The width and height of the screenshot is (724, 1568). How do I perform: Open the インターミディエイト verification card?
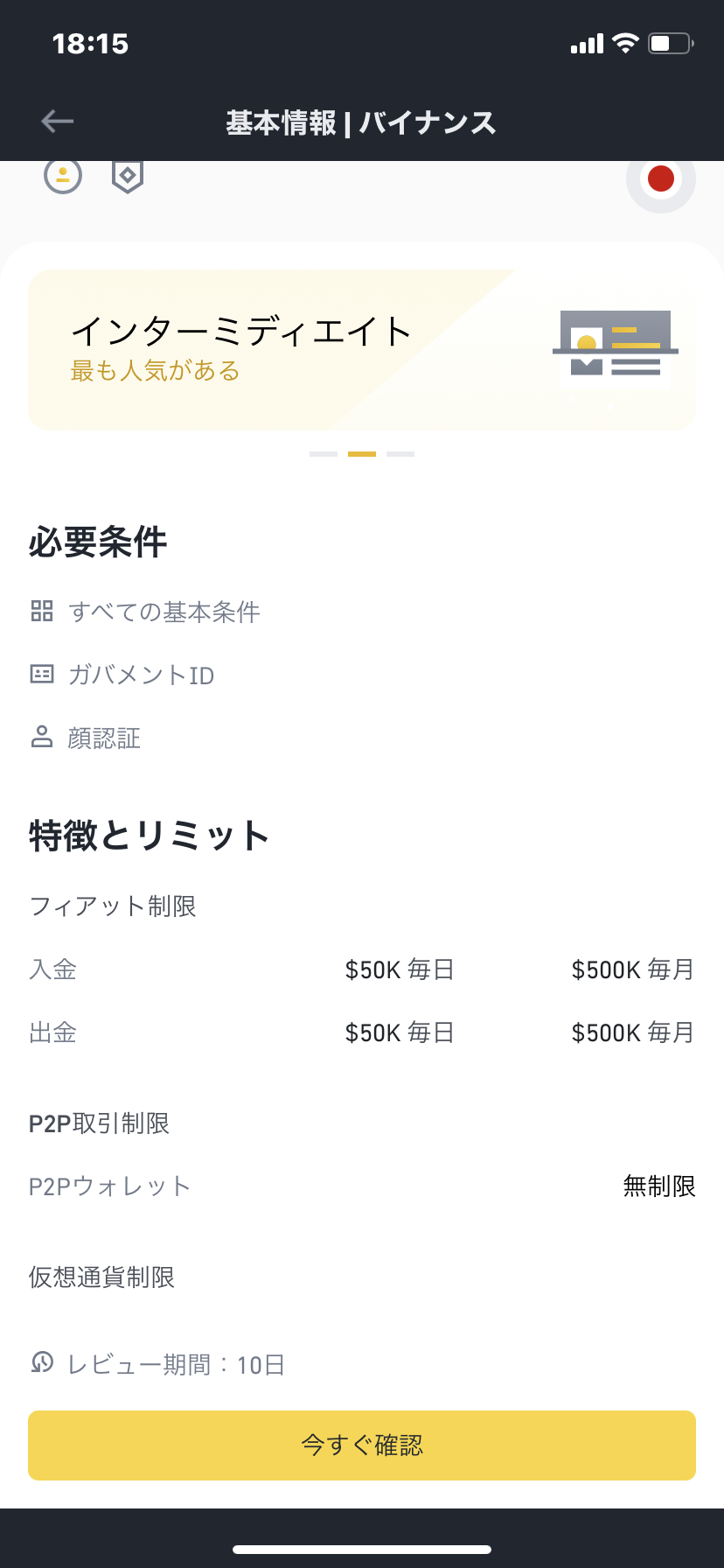click(362, 350)
